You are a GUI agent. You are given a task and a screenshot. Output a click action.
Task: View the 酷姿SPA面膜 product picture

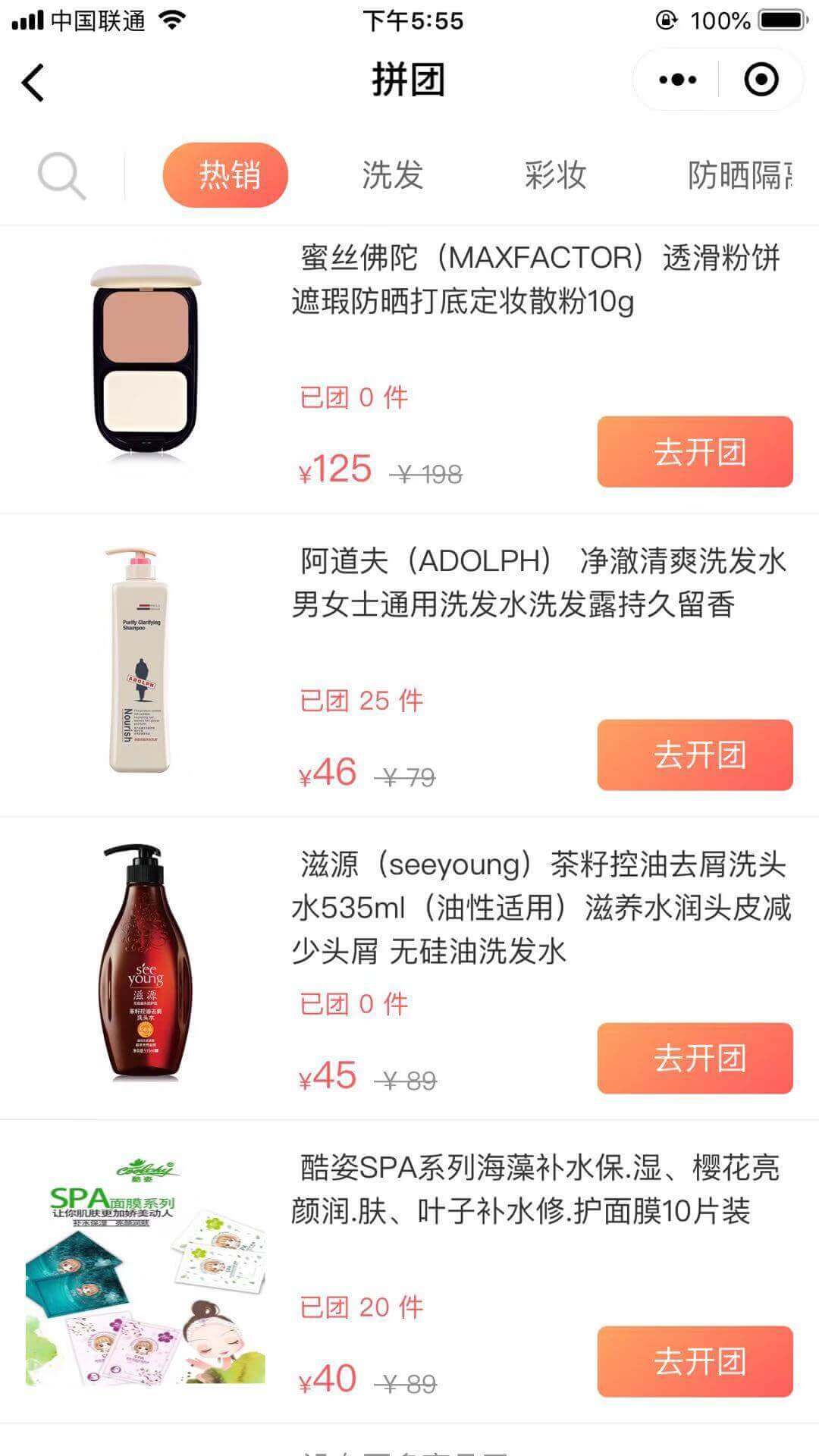pyautogui.click(x=146, y=1270)
